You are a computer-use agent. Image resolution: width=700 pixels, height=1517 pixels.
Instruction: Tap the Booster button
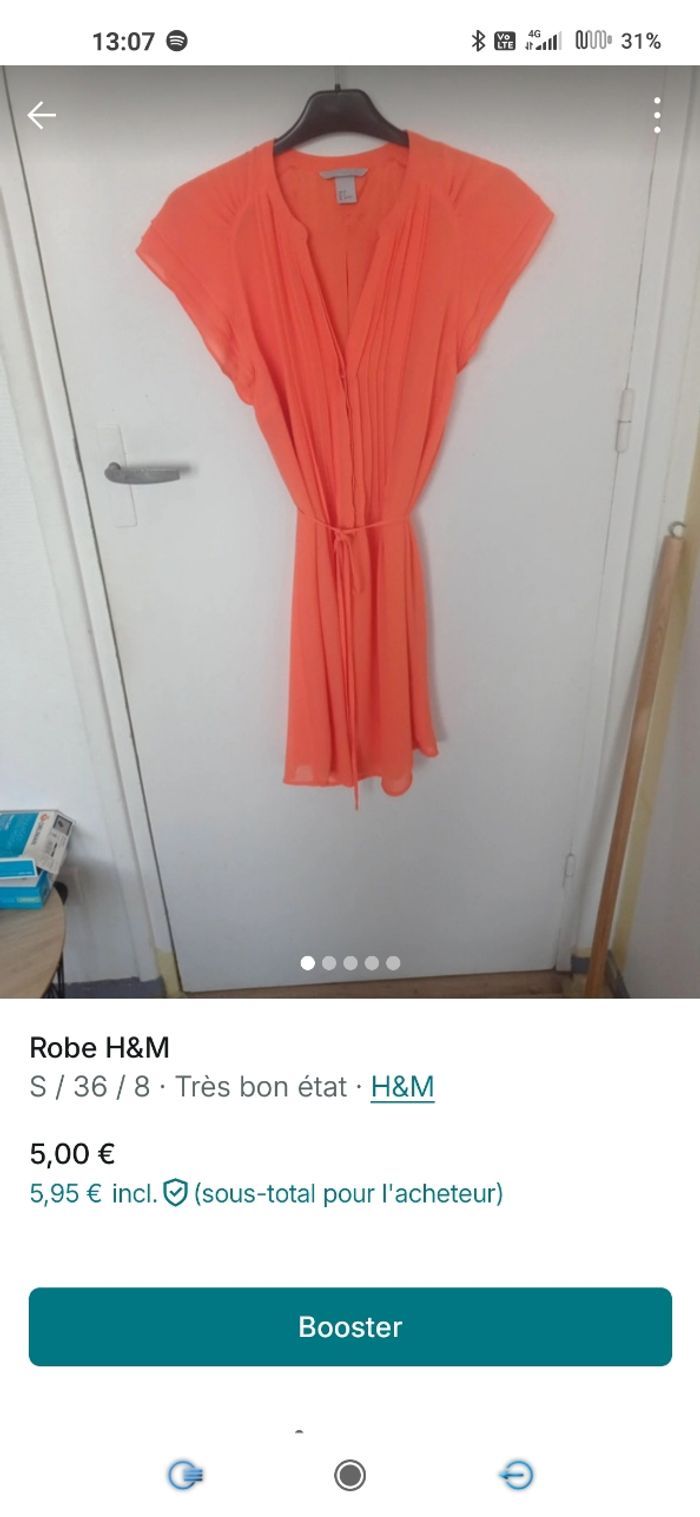click(x=350, y=1327)
